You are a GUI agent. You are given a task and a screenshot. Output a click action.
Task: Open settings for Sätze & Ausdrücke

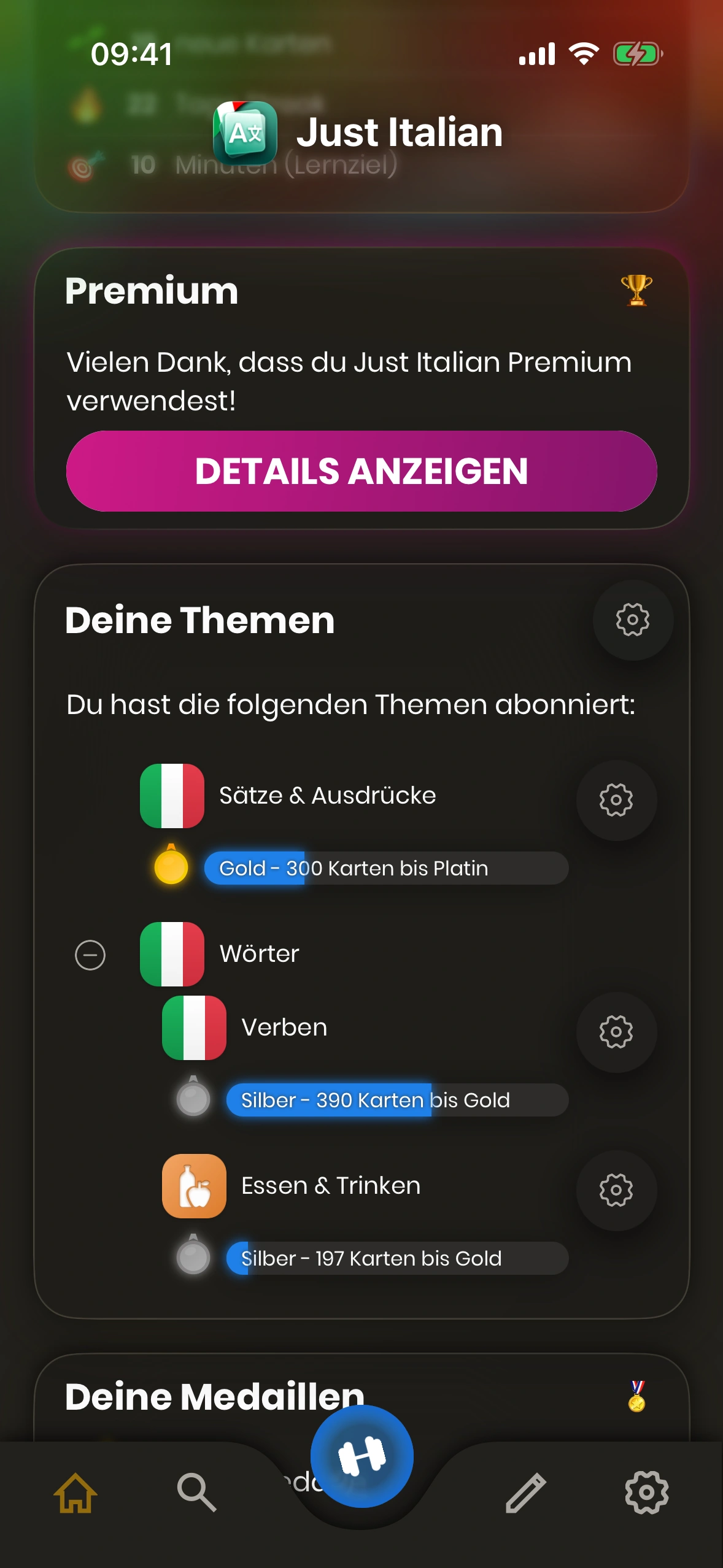(x=616, y=800)
